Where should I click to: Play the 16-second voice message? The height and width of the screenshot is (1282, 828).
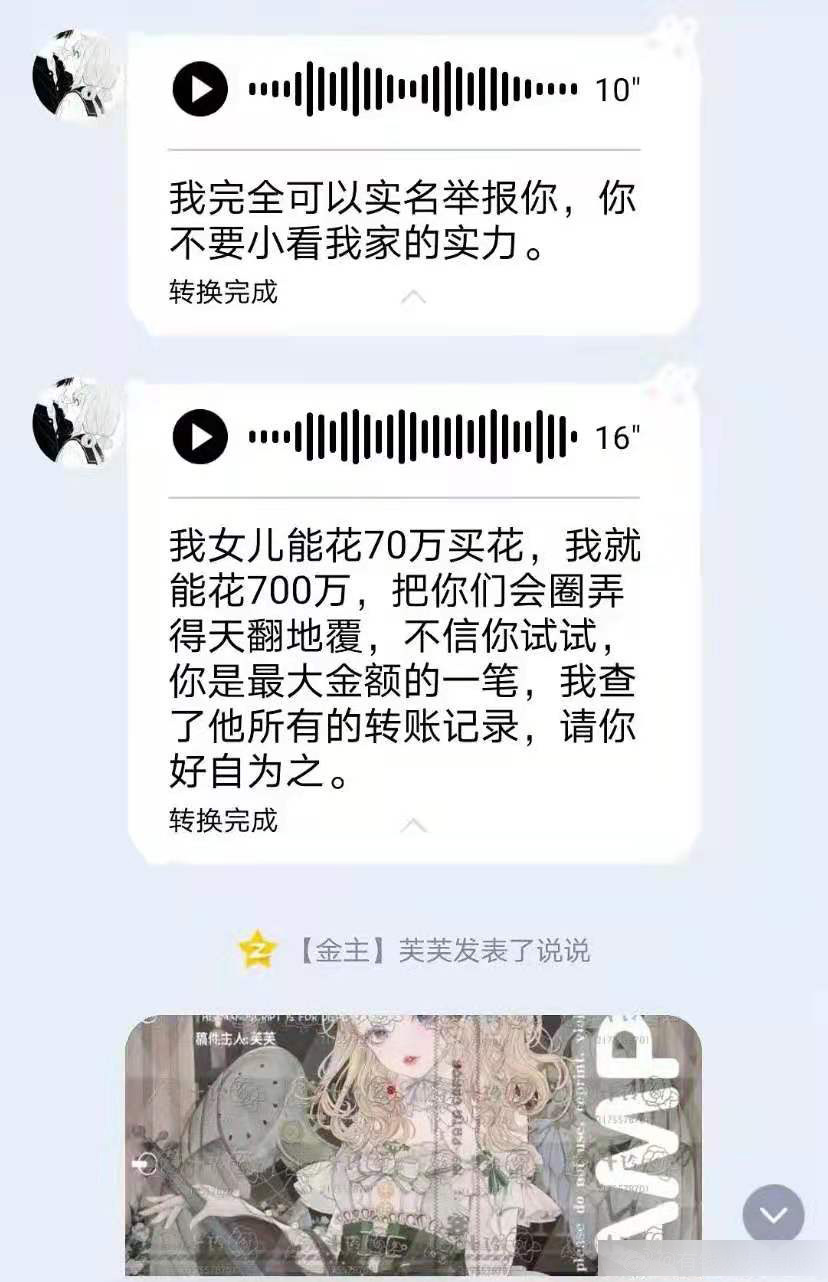coord(200,437)
